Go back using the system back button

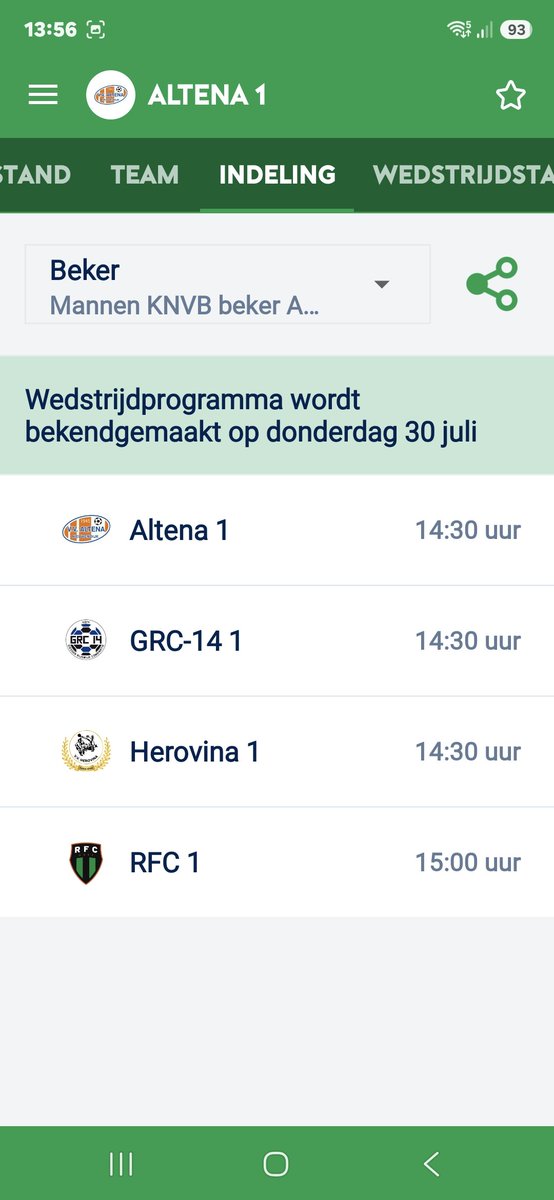pyautogui.click(x=431, y=1163)
